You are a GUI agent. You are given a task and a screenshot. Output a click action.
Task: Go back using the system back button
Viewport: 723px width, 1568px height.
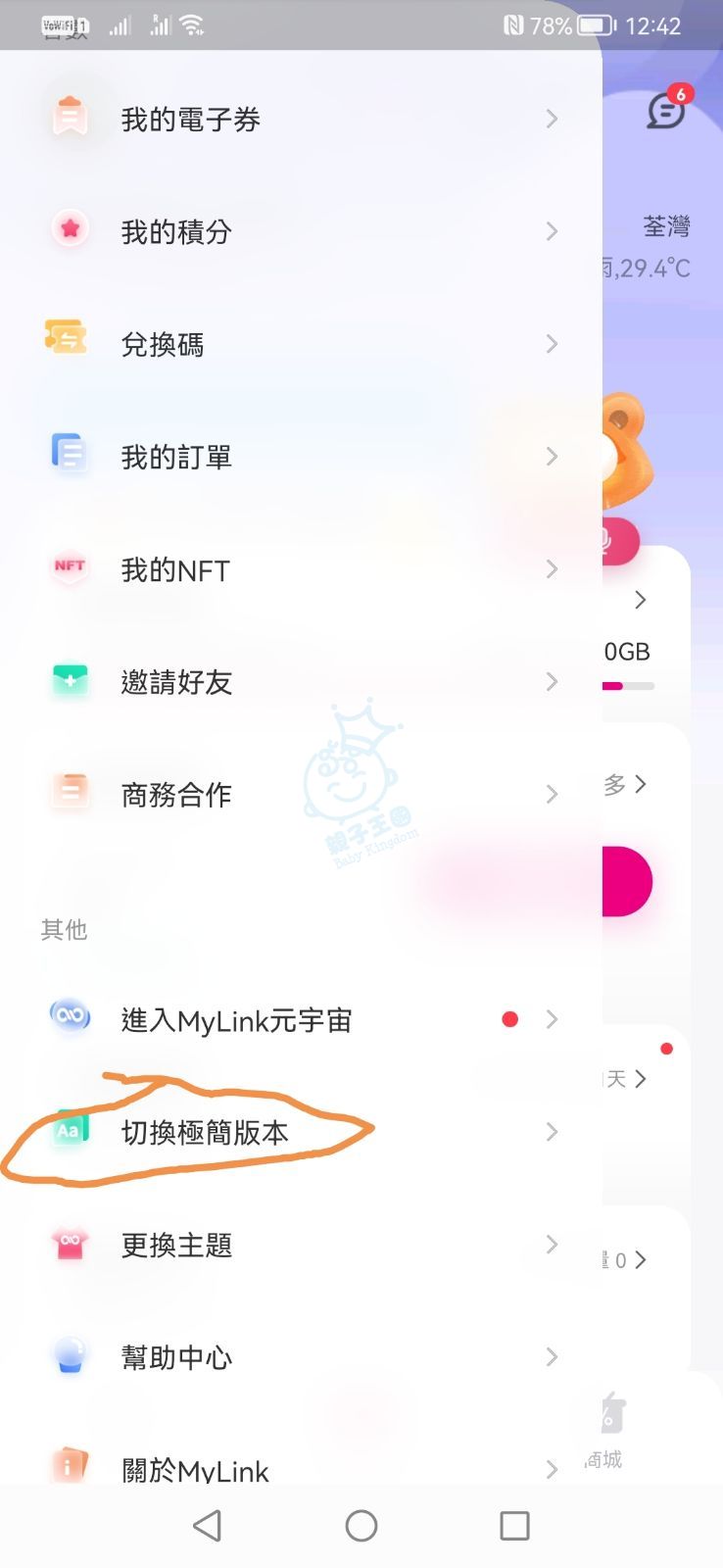tap(208, 1526)
